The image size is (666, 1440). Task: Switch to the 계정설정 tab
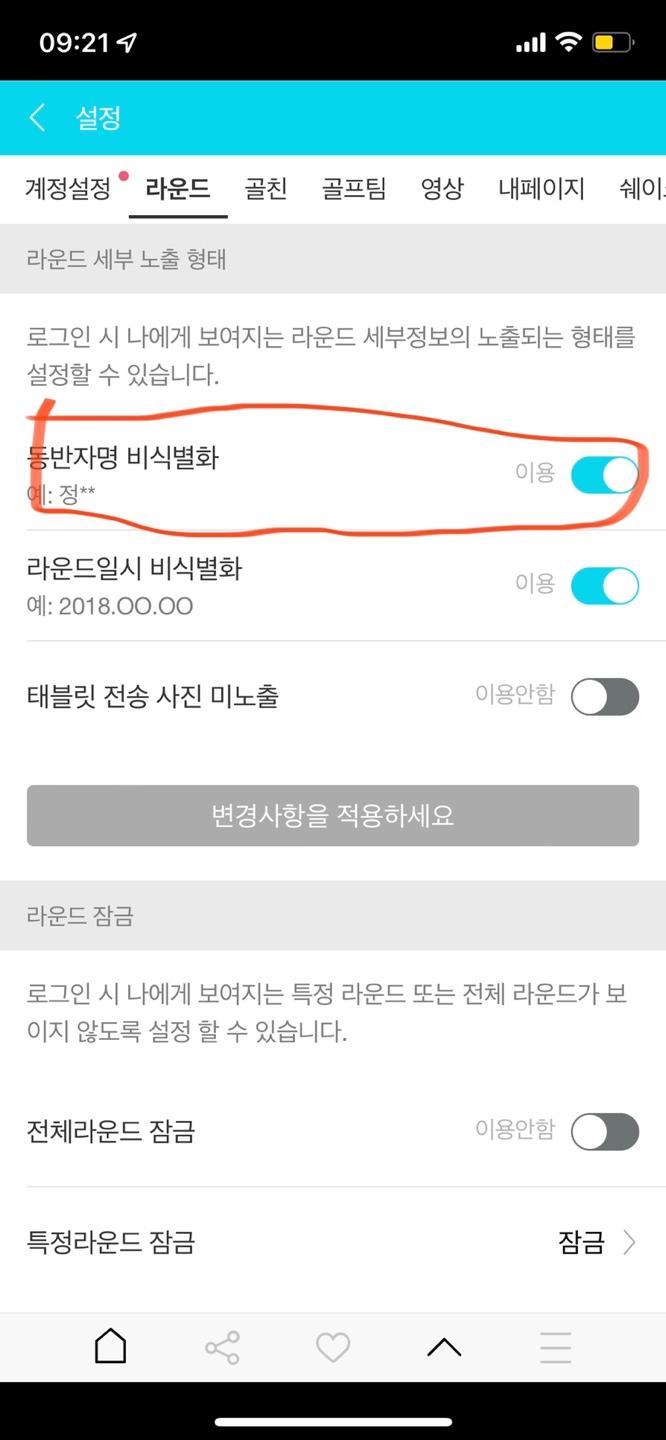coord(68,188)
